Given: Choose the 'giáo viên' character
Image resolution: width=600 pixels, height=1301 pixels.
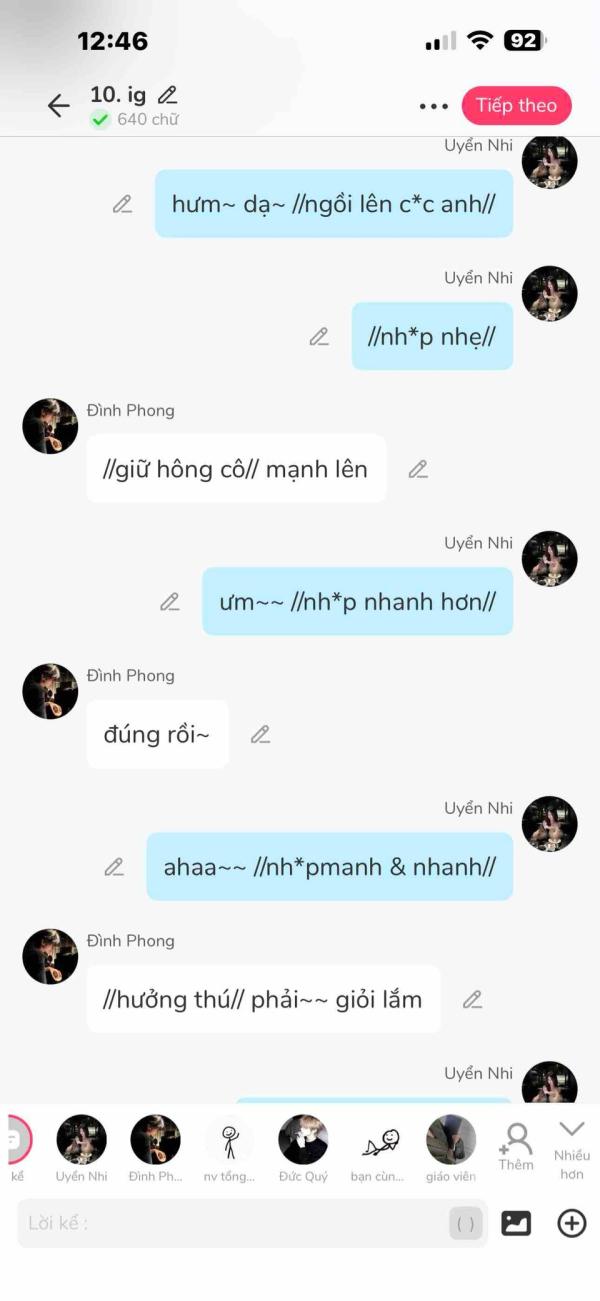Looking at the screenshot, I should tap(451, 1141).
